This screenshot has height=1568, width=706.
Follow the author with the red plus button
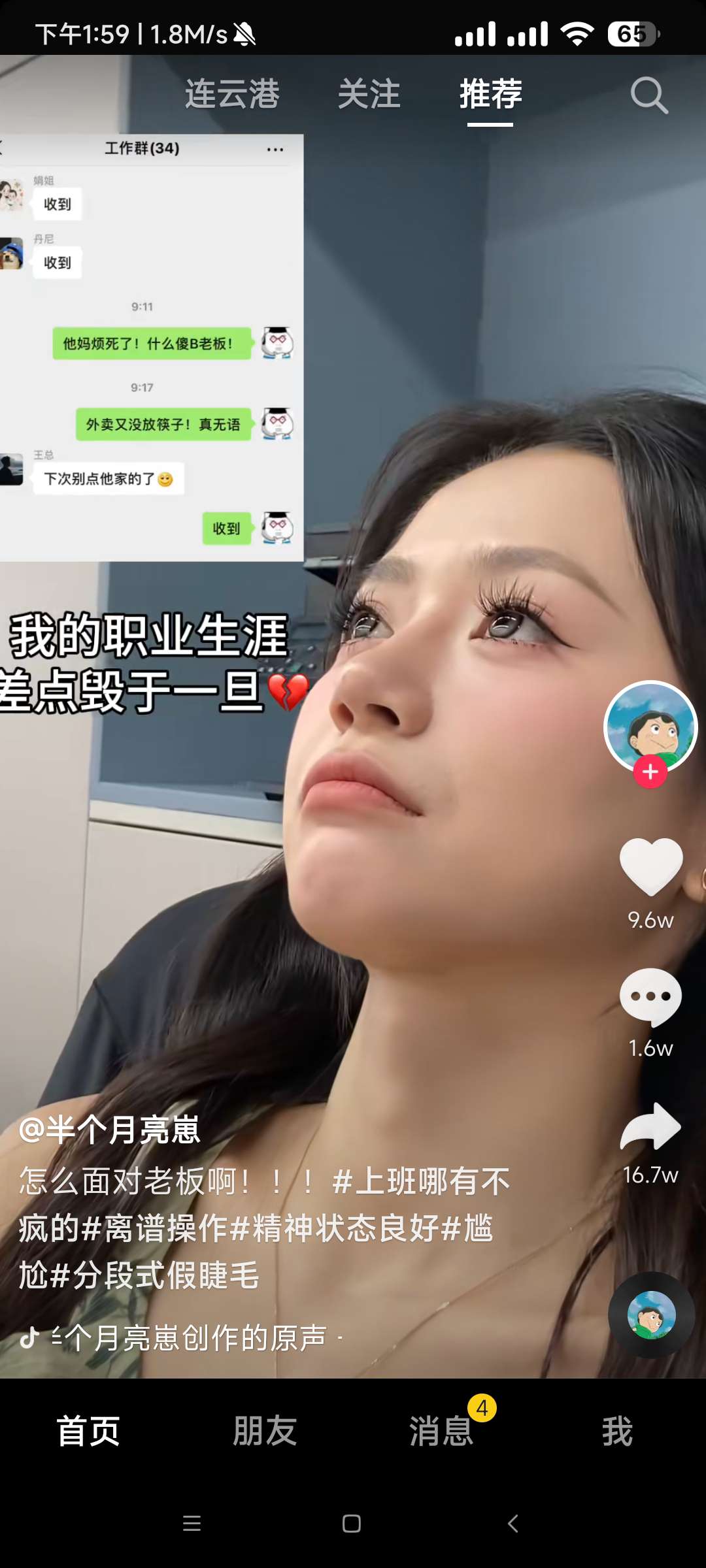click(650, 772)
